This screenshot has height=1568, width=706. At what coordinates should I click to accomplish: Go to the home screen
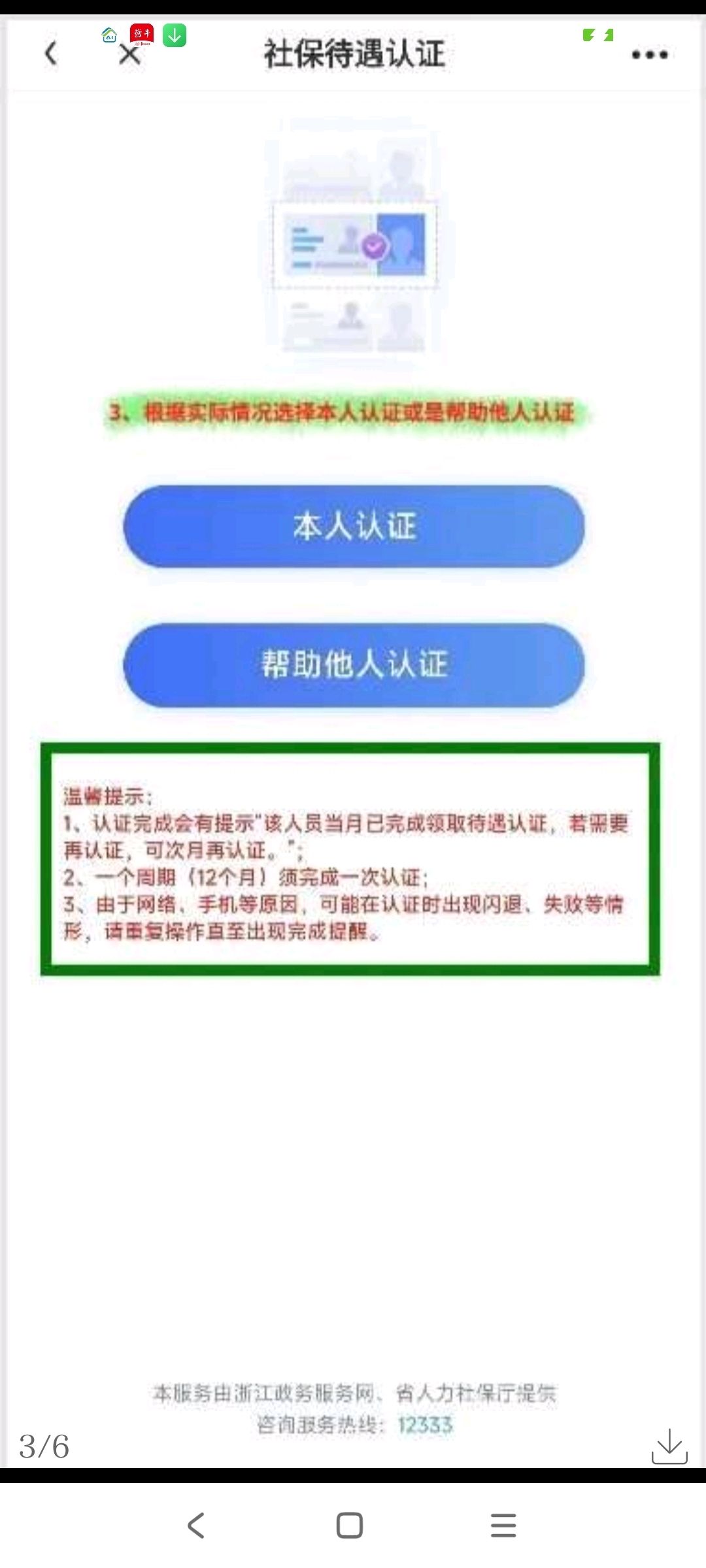[350, 1526]
